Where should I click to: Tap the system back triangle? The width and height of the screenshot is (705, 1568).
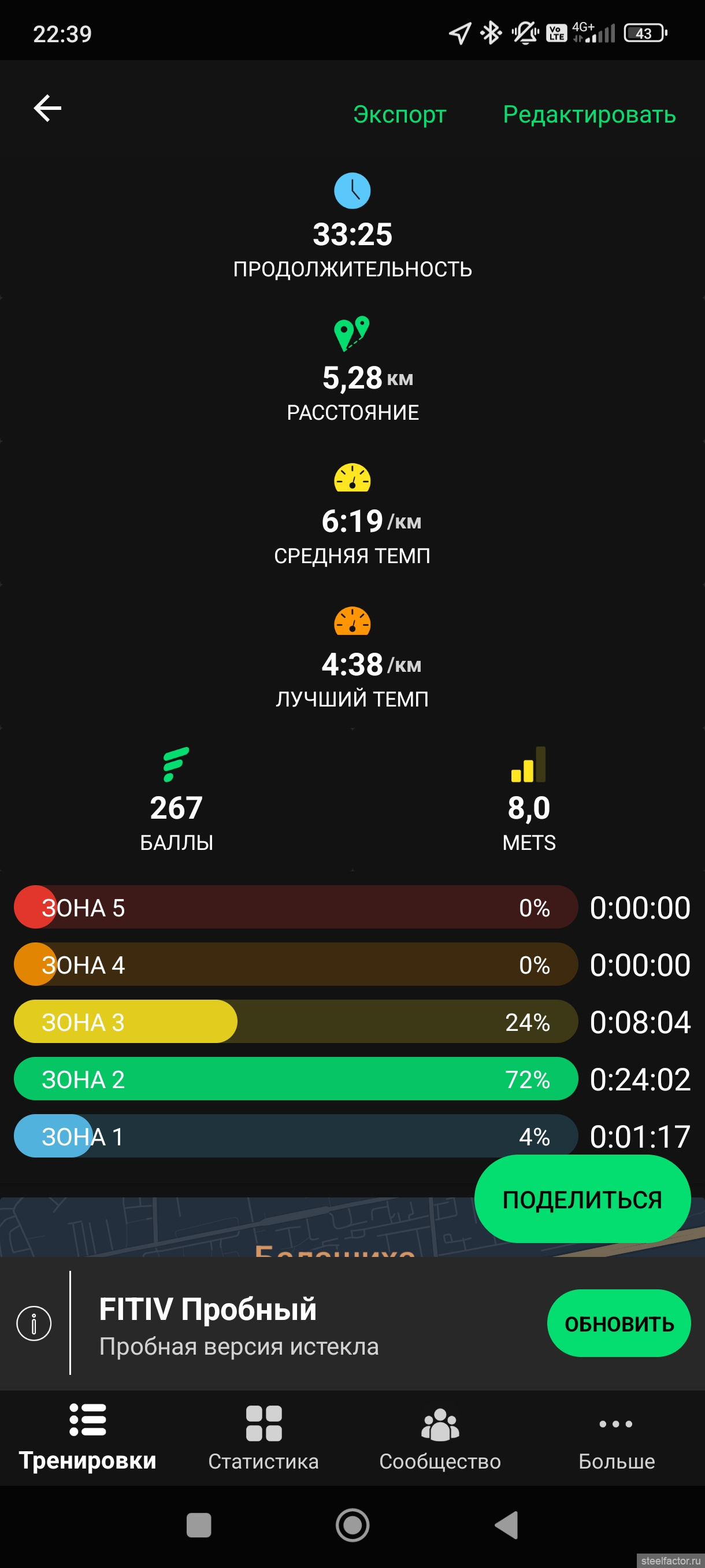point(506,1525)
